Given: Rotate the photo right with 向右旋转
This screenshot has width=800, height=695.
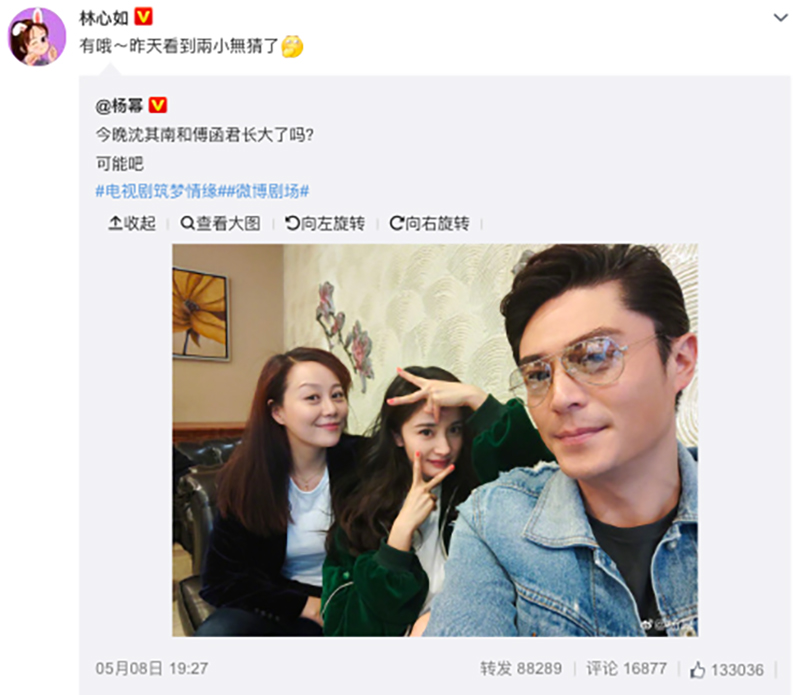Looking at the screenshot, I should 428,223.
